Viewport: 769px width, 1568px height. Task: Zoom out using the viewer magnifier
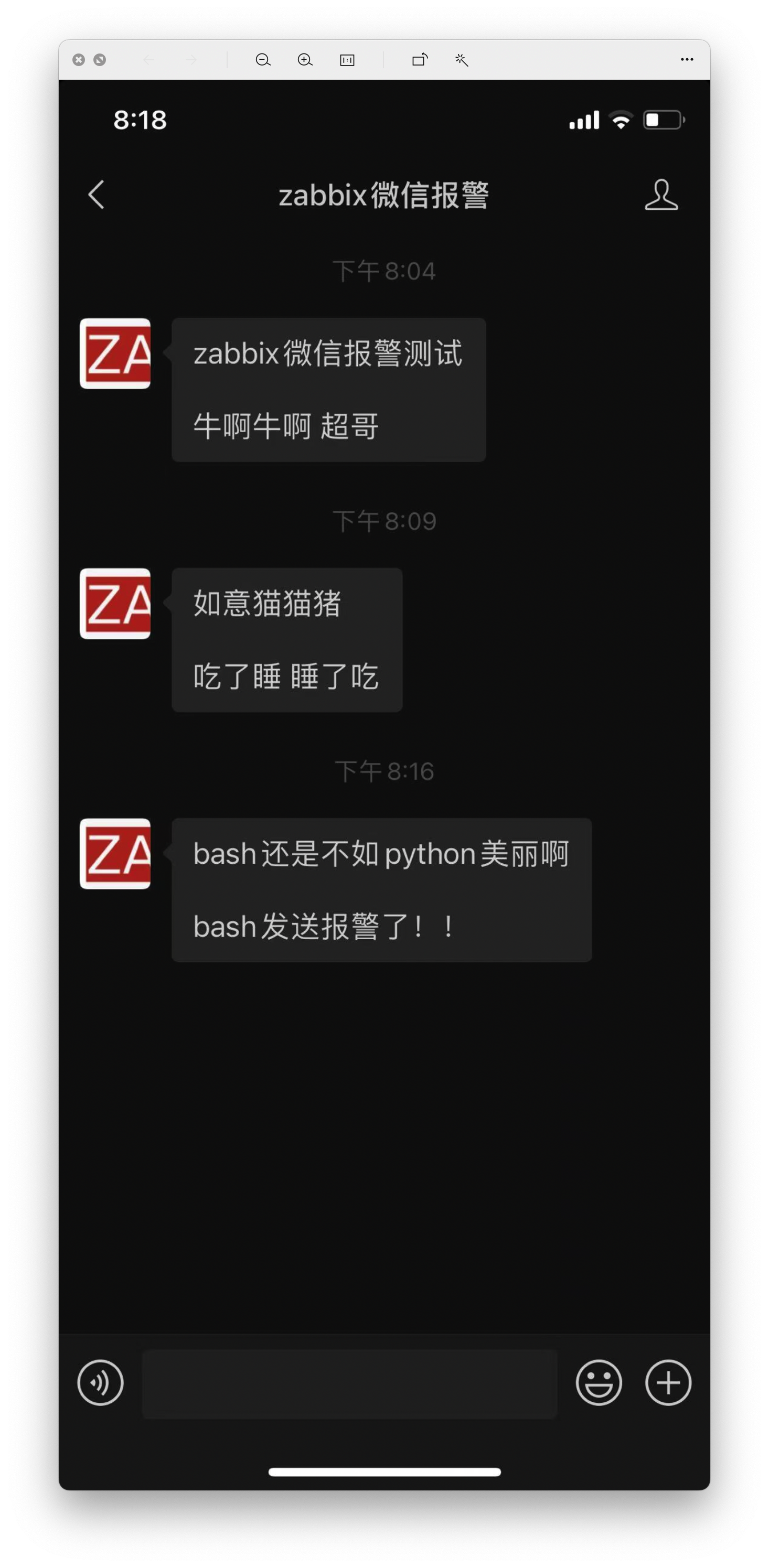pyautogui.click(x=263, y=60)
